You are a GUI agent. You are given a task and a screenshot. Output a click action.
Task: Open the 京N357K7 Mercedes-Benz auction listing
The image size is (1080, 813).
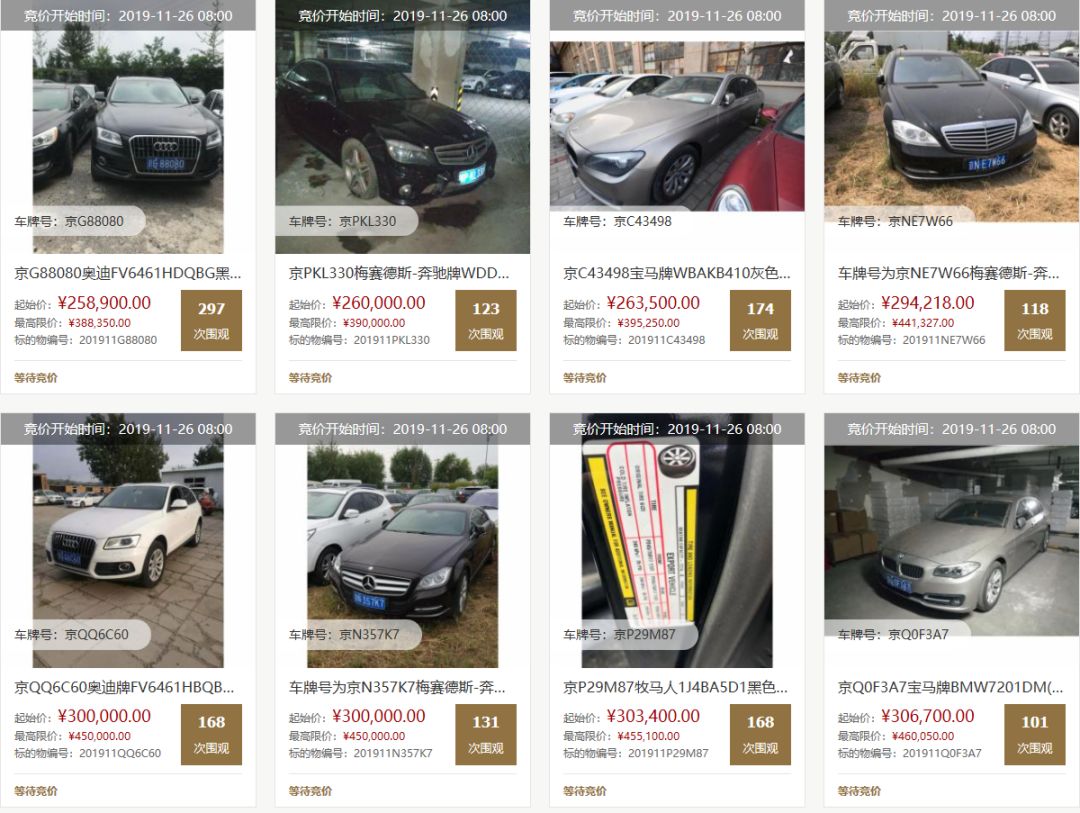(400, 687)
